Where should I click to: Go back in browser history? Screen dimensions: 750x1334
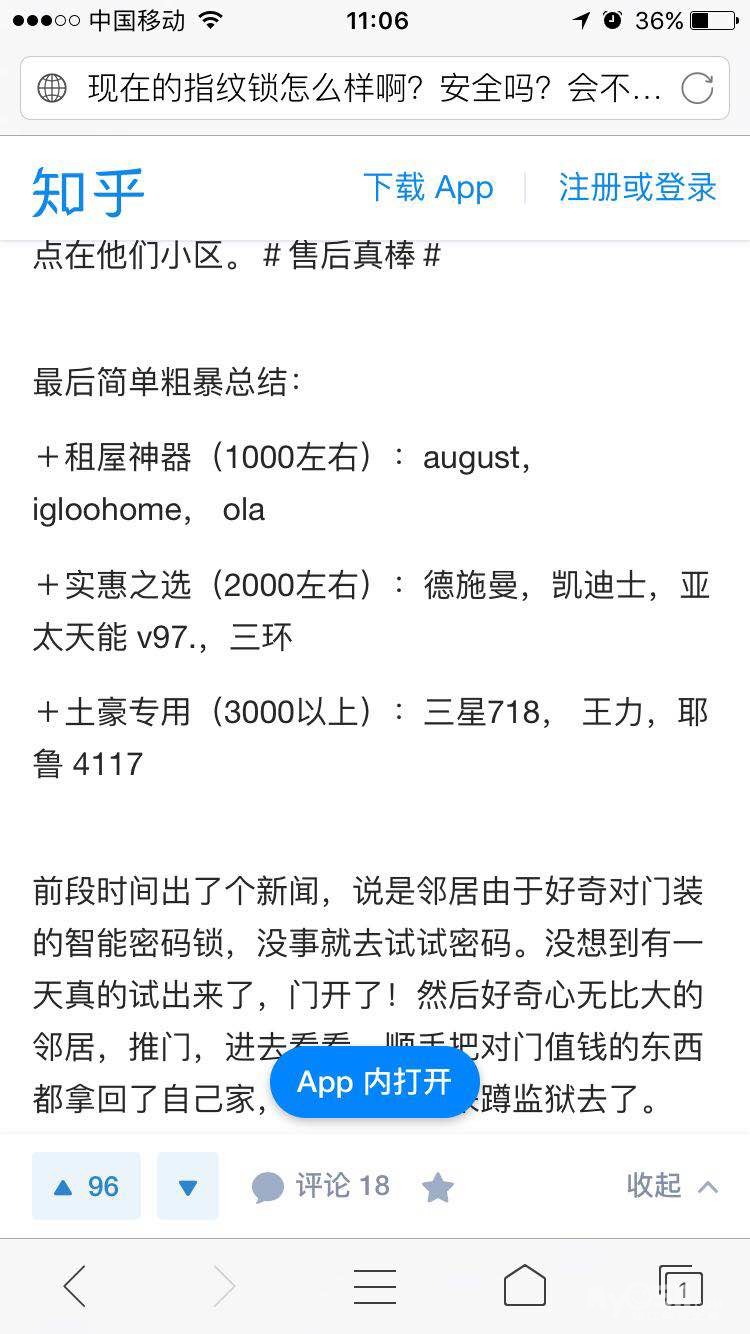point(75,1286)
